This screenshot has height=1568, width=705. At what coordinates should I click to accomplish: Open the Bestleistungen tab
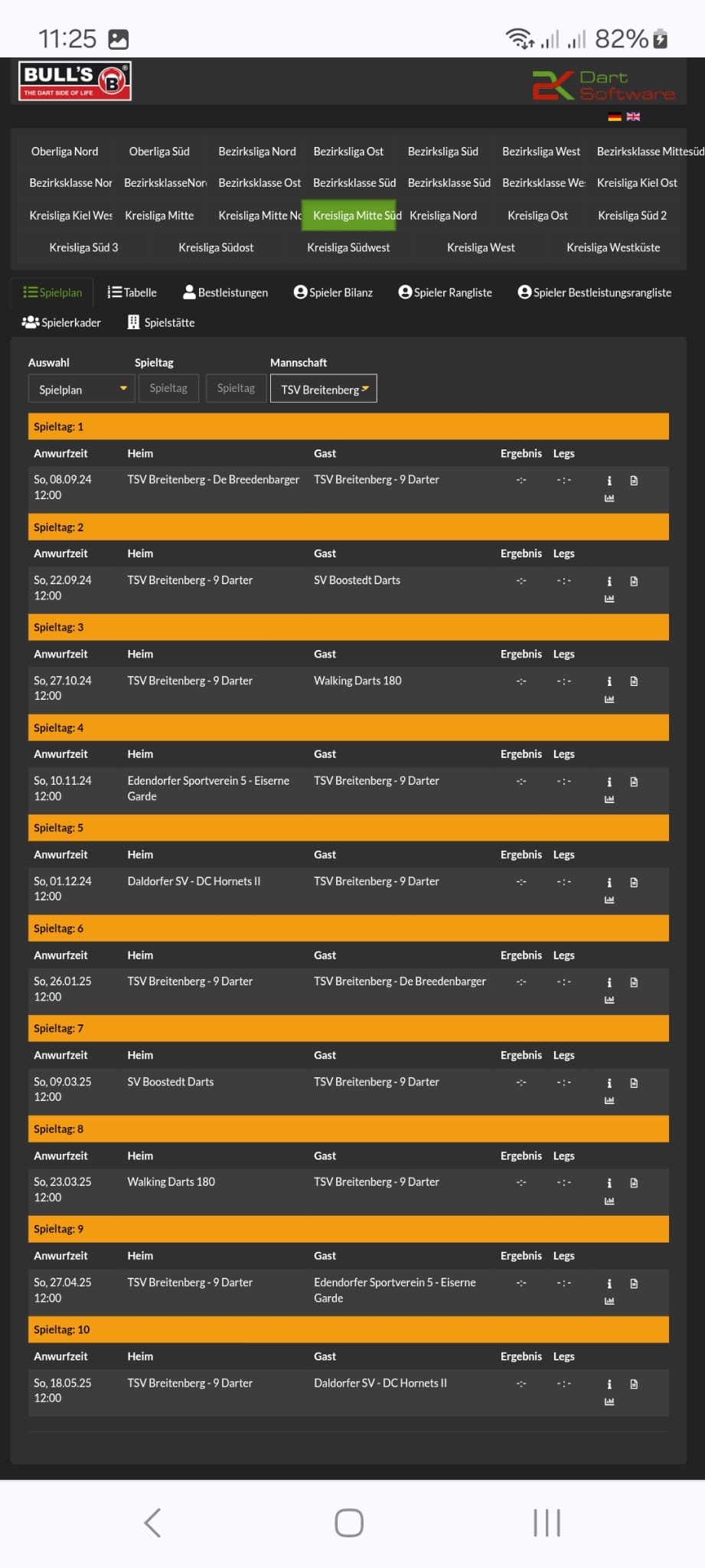point(226,292)
